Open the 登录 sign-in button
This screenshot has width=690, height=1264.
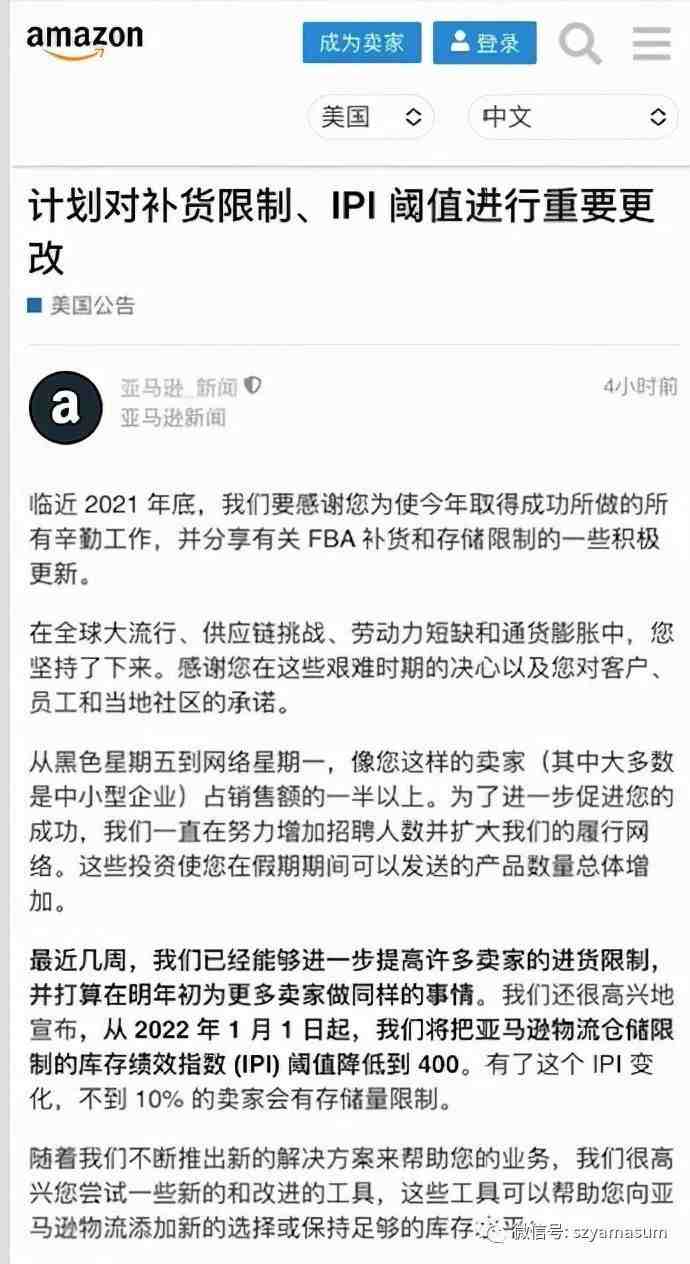tap(484, 43)
